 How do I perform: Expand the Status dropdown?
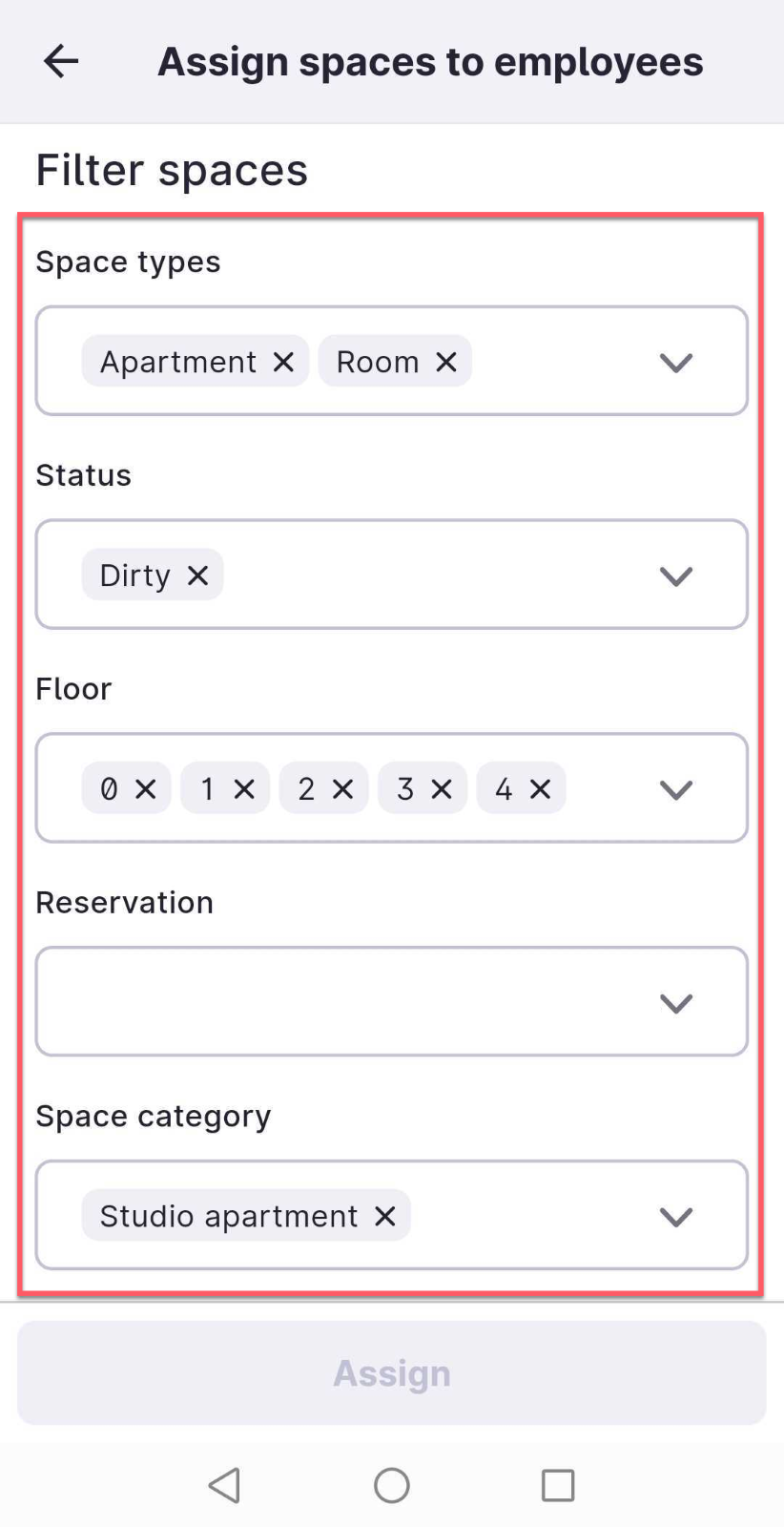(x=675, y=576)
